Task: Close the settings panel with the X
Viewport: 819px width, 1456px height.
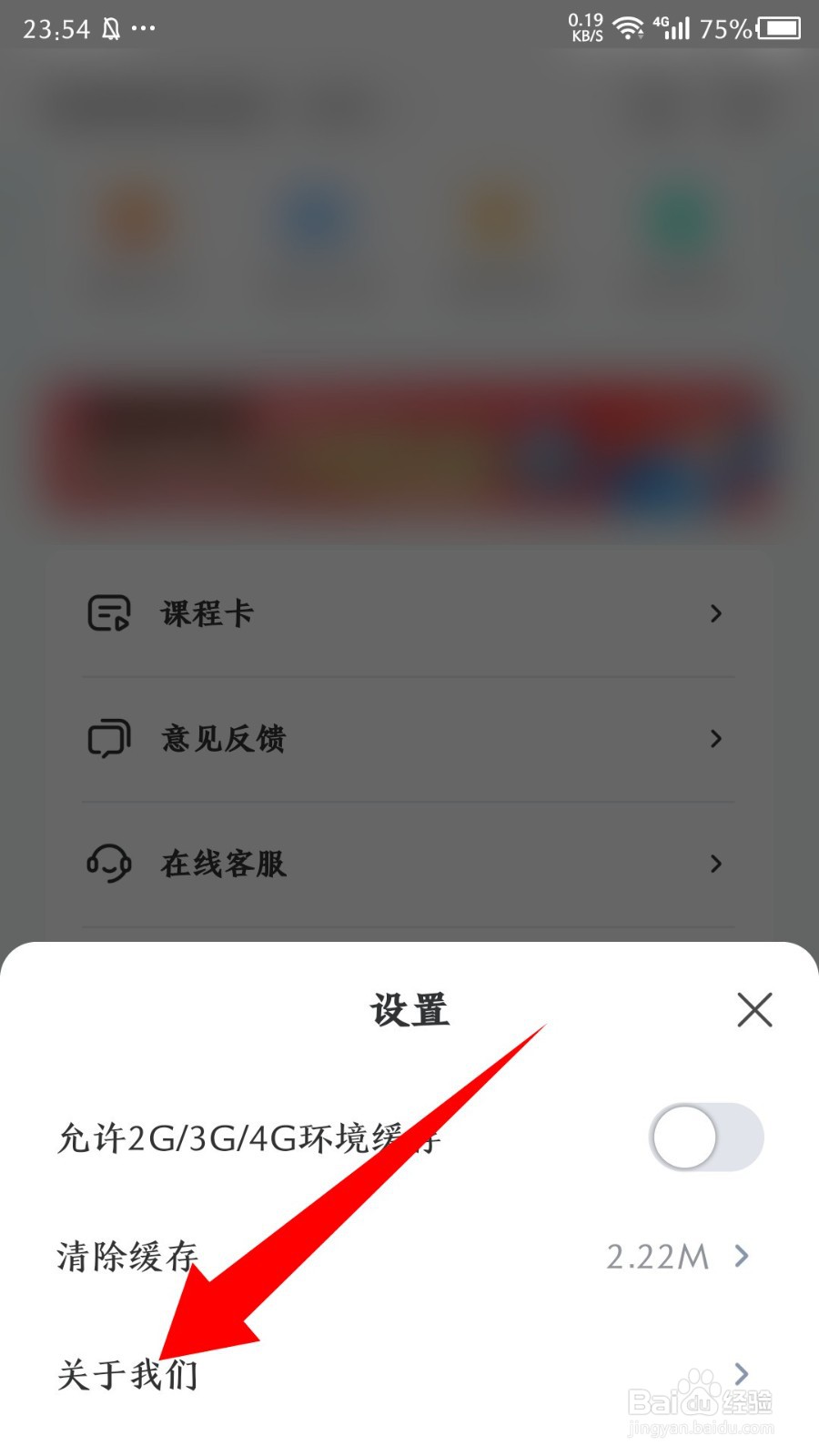Action: tap(754, 1010)
